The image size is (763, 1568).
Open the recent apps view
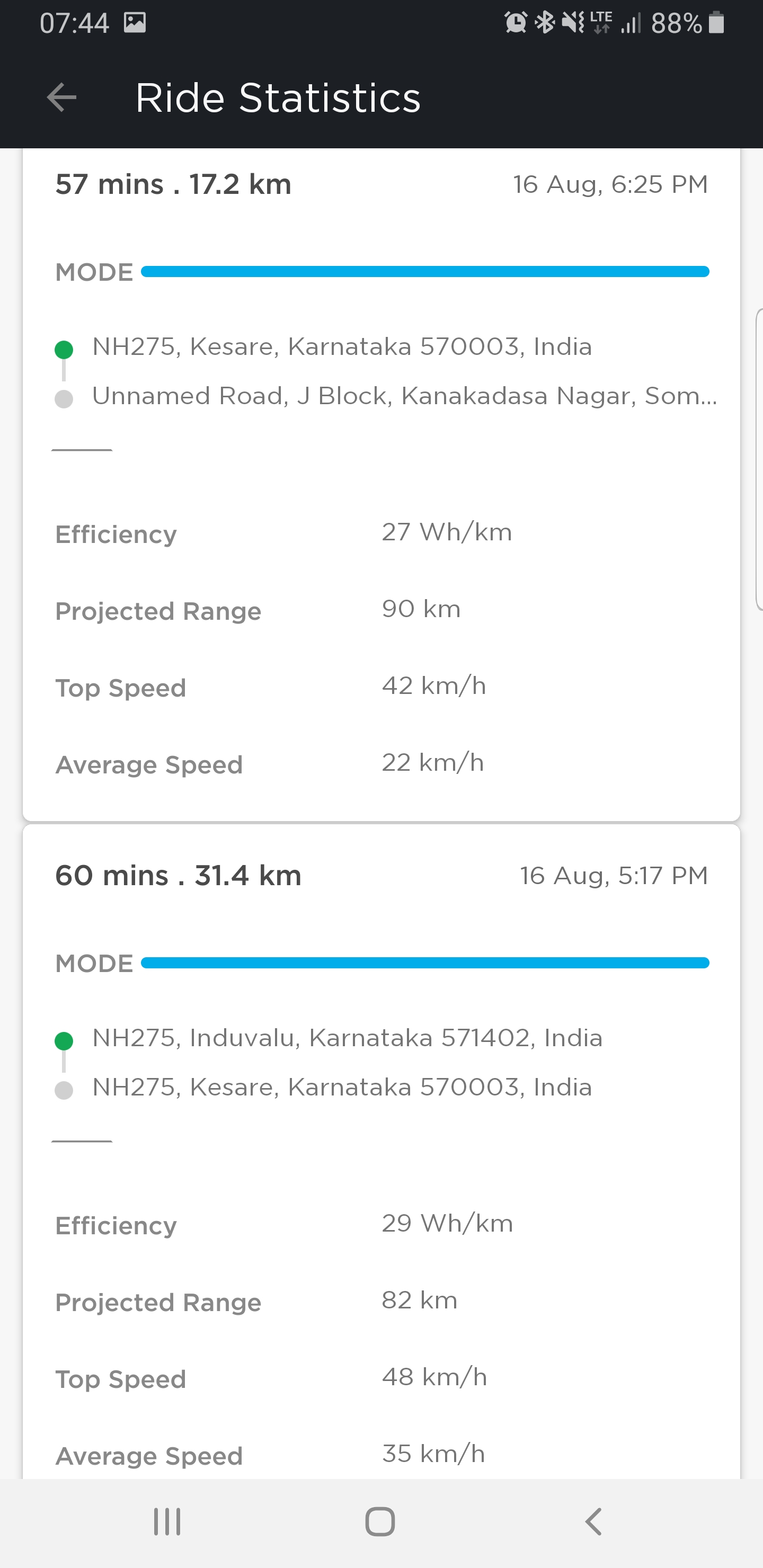[x=167, y=1522]
